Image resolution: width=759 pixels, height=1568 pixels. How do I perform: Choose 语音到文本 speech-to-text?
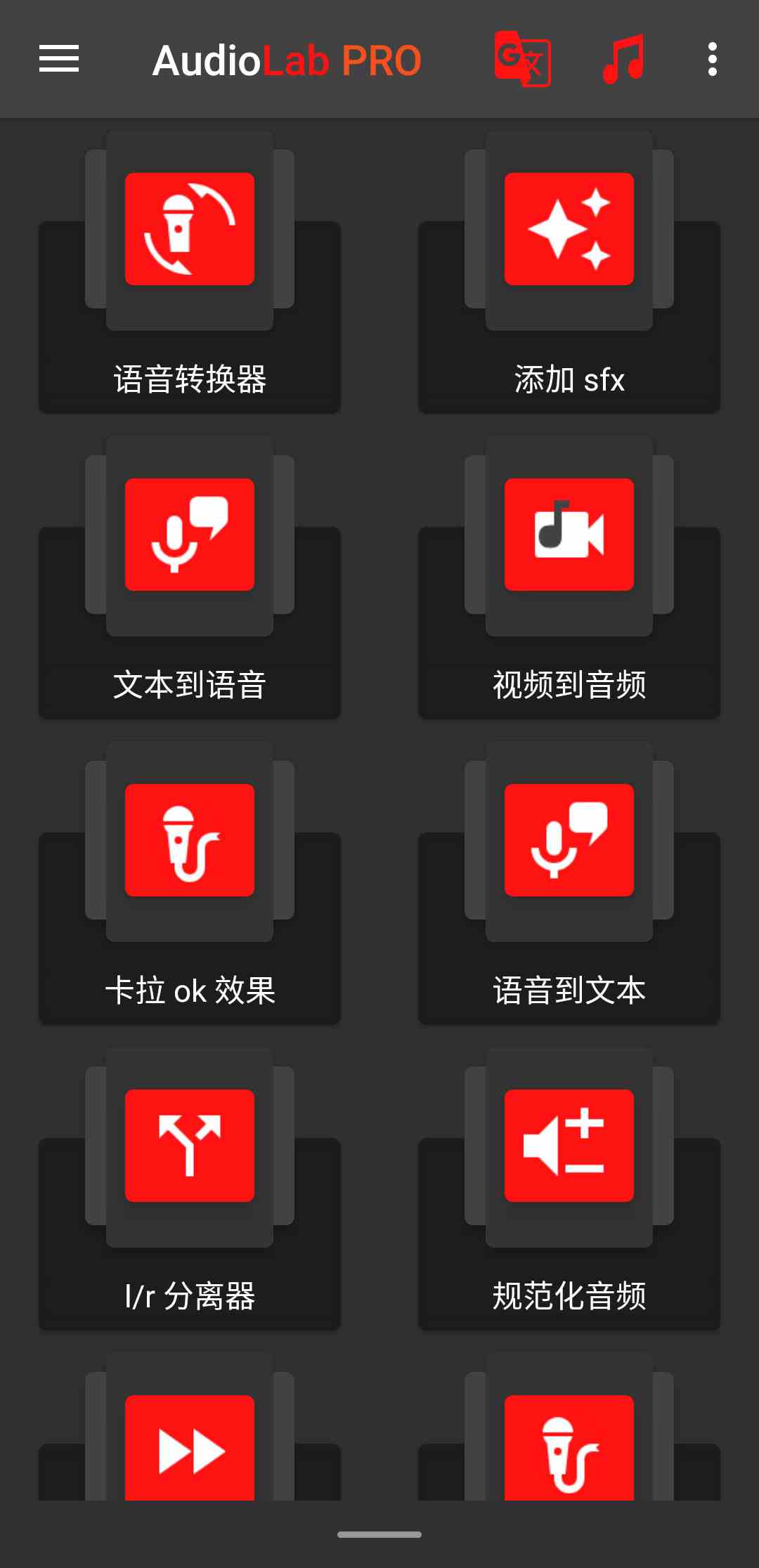pyautogui.click(x=569, y=841)
